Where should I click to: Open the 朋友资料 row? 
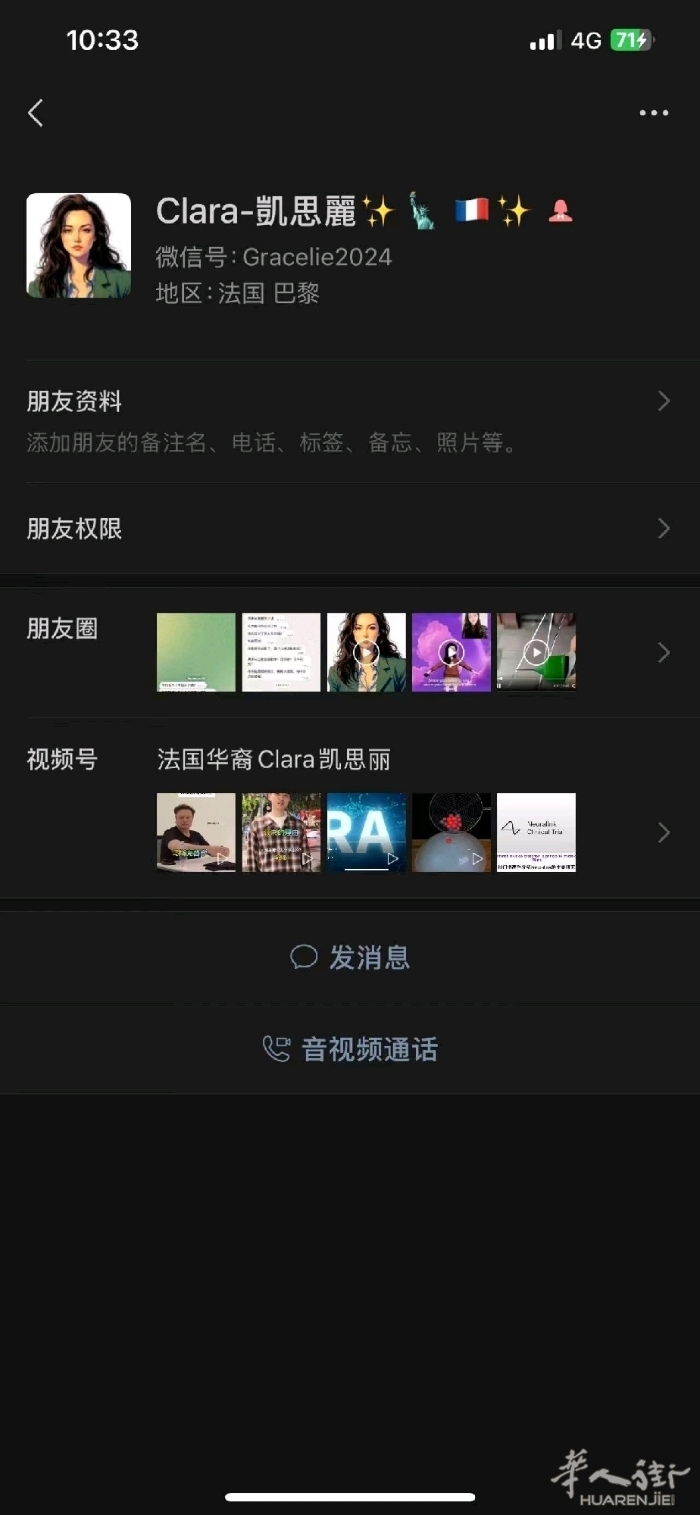pyautogui.click(x=348, y=421)
